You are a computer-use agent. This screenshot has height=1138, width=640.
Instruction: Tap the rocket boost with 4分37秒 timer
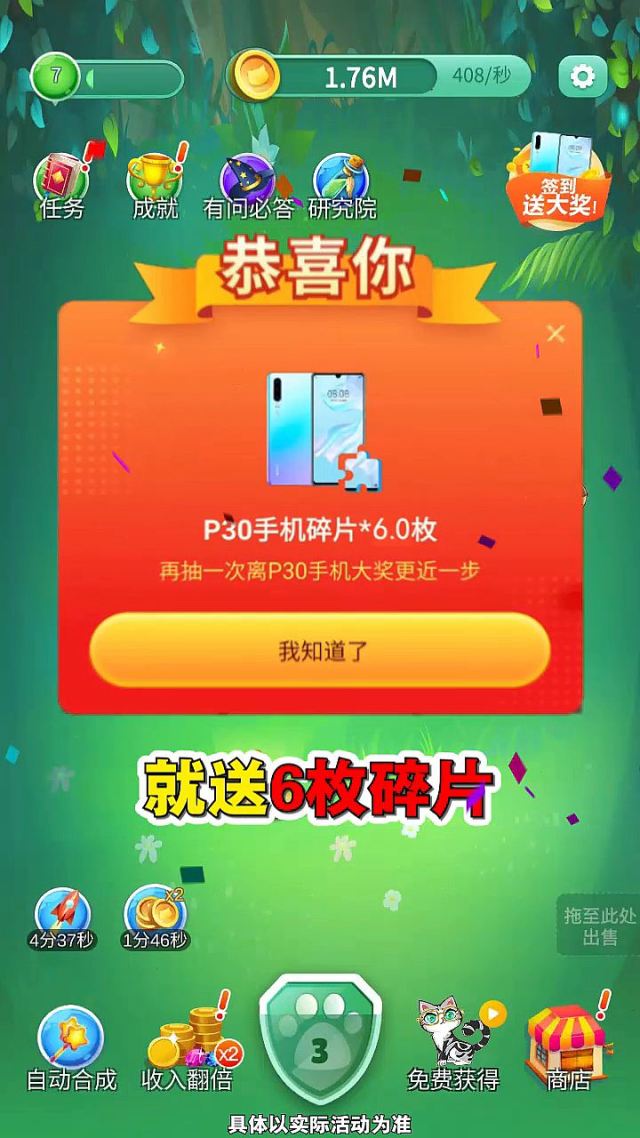tap(62, 919)
